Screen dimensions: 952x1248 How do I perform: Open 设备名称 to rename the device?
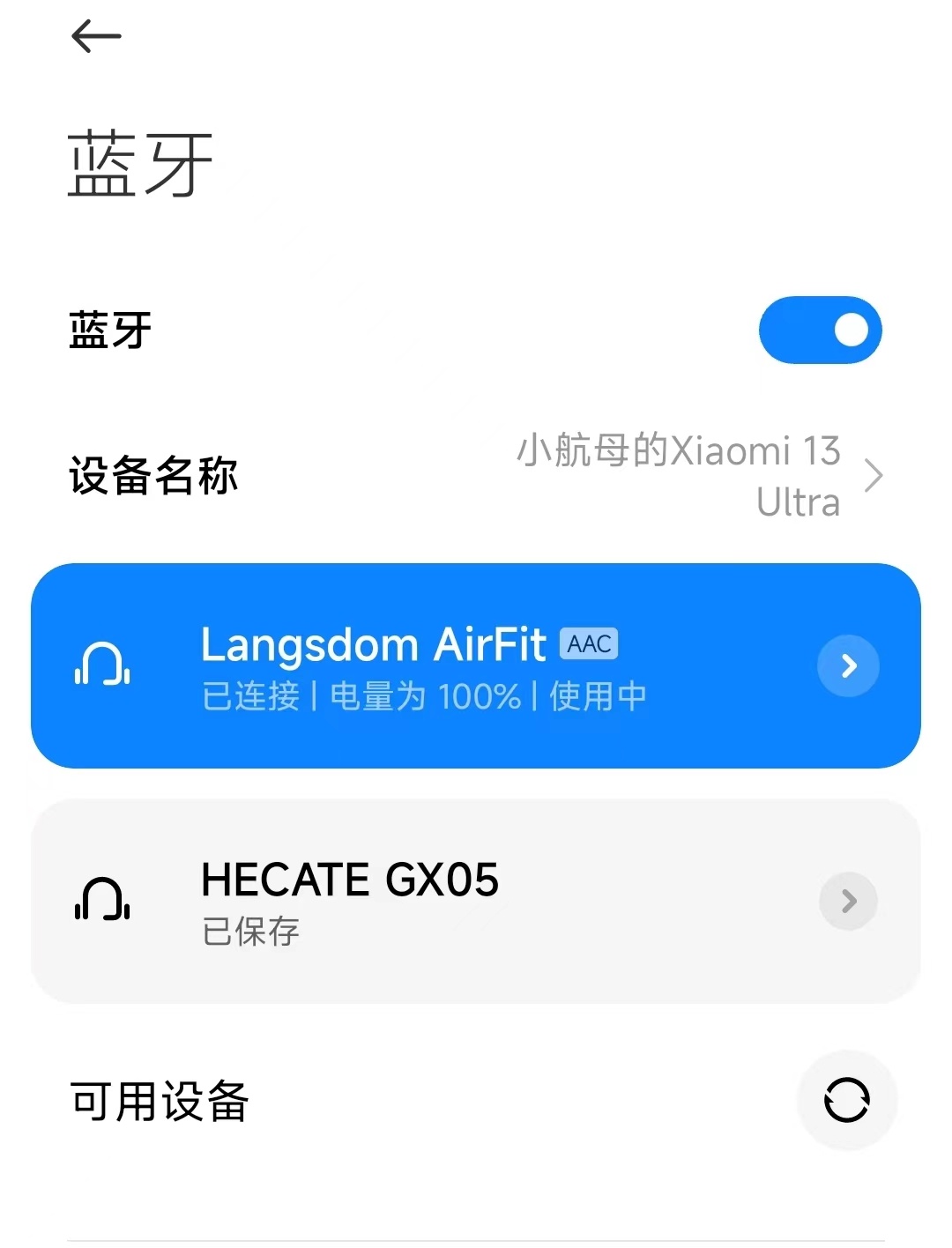(476, 476)
